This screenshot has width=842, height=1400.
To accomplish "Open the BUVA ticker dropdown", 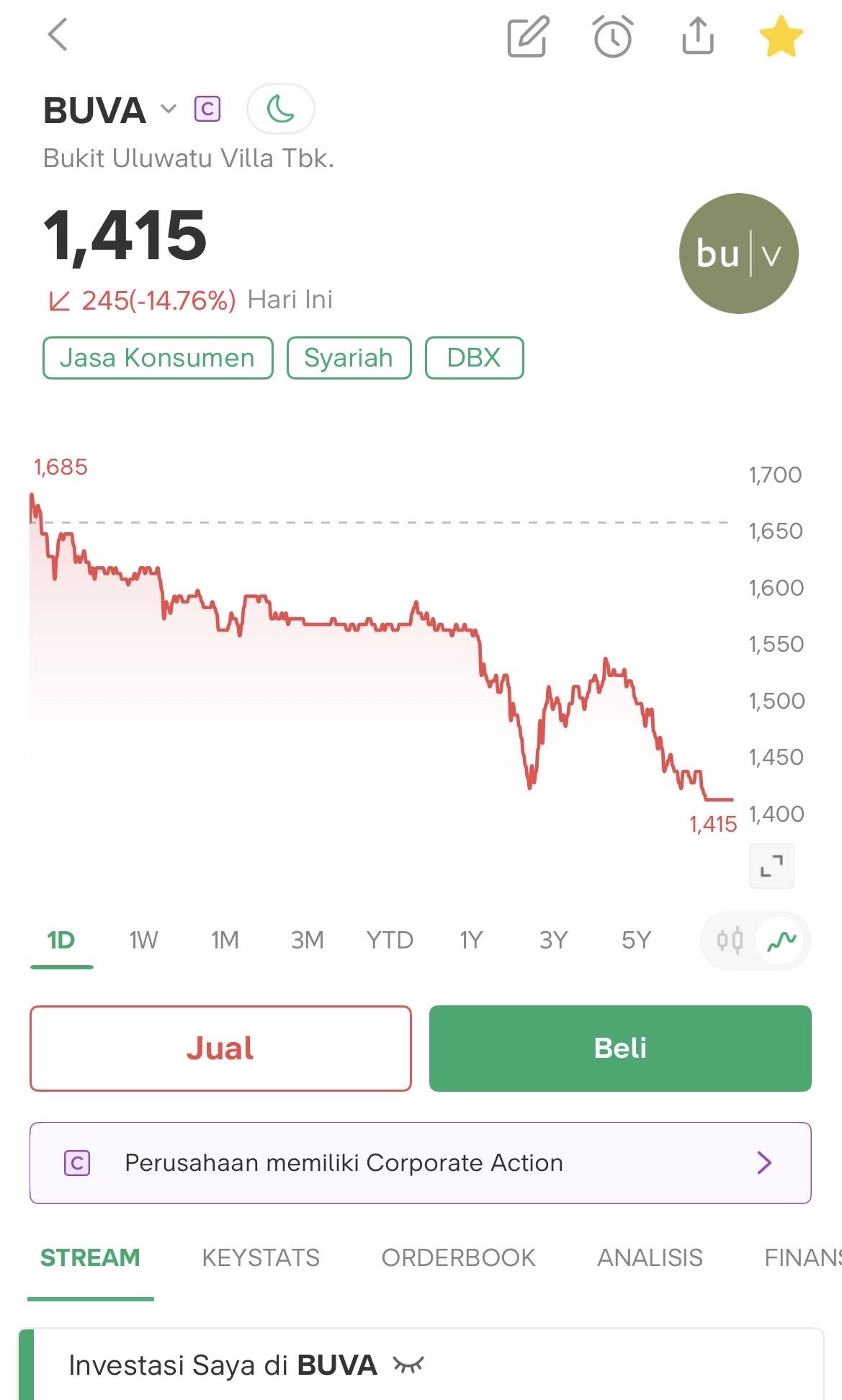I will pos(168,109).
